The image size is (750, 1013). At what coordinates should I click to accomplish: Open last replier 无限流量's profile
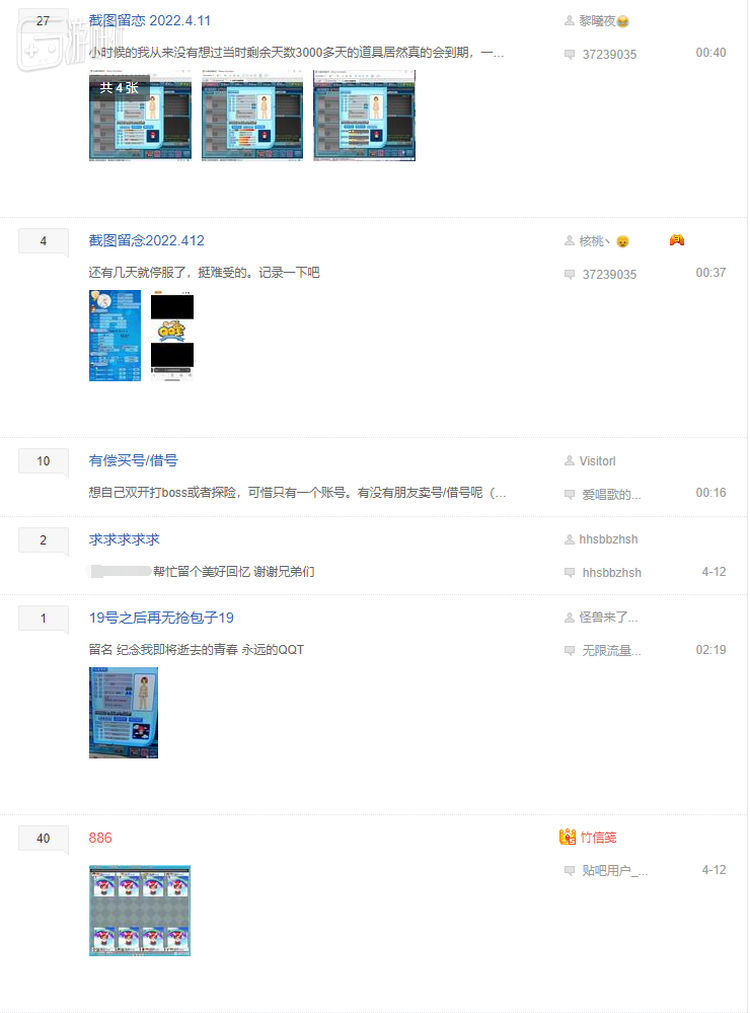[611, 651]
